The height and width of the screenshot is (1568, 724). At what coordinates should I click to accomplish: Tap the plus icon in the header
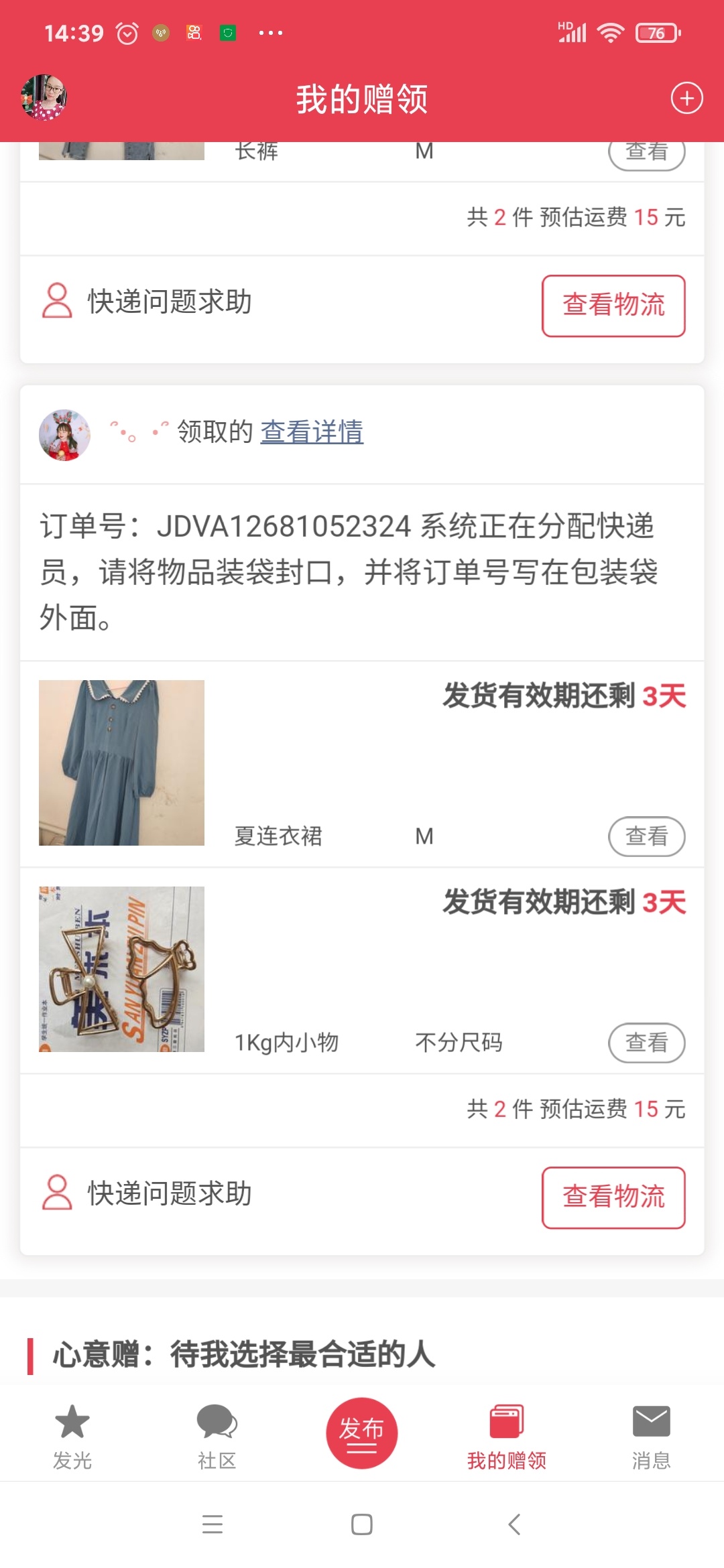point(686,99)
